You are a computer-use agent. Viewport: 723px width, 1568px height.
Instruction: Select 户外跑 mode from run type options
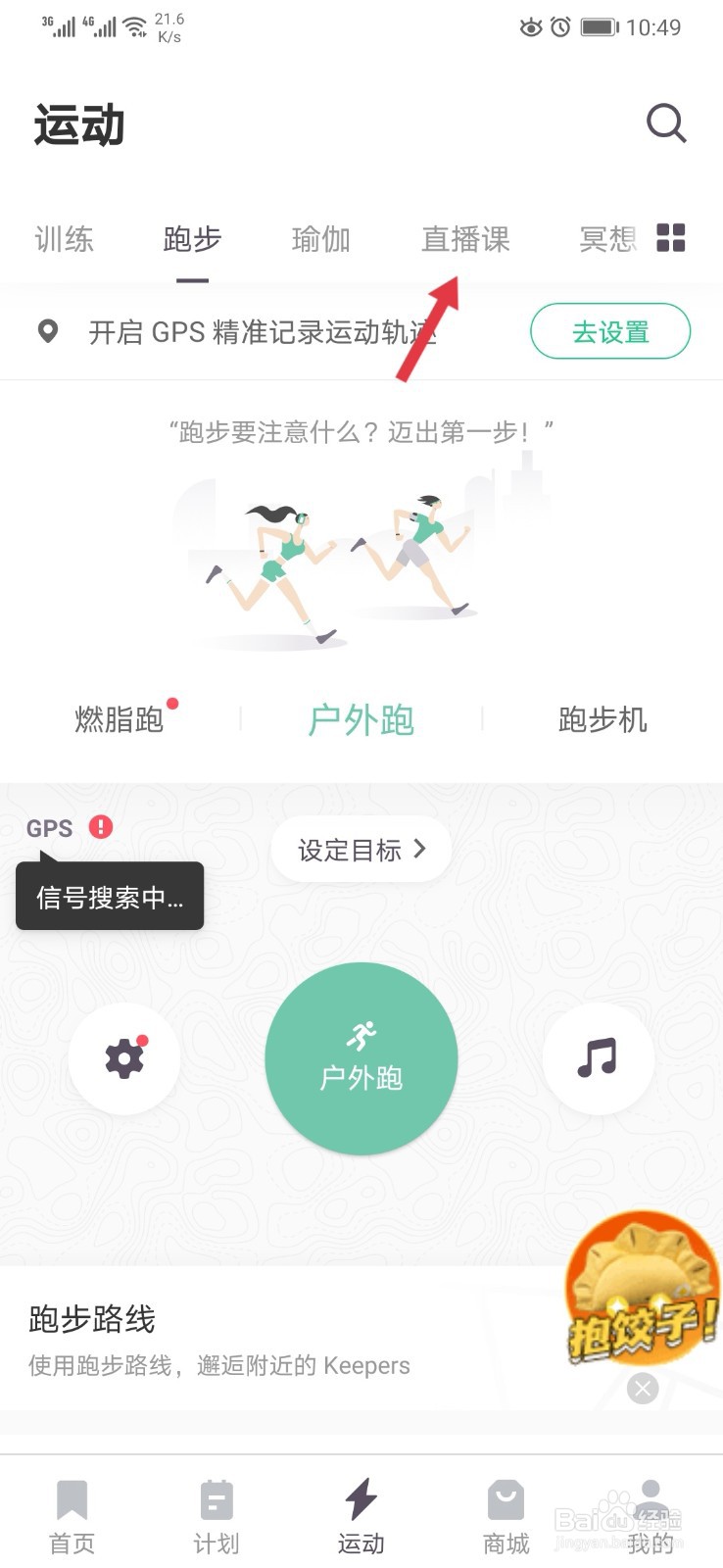(x=361, y=720)
